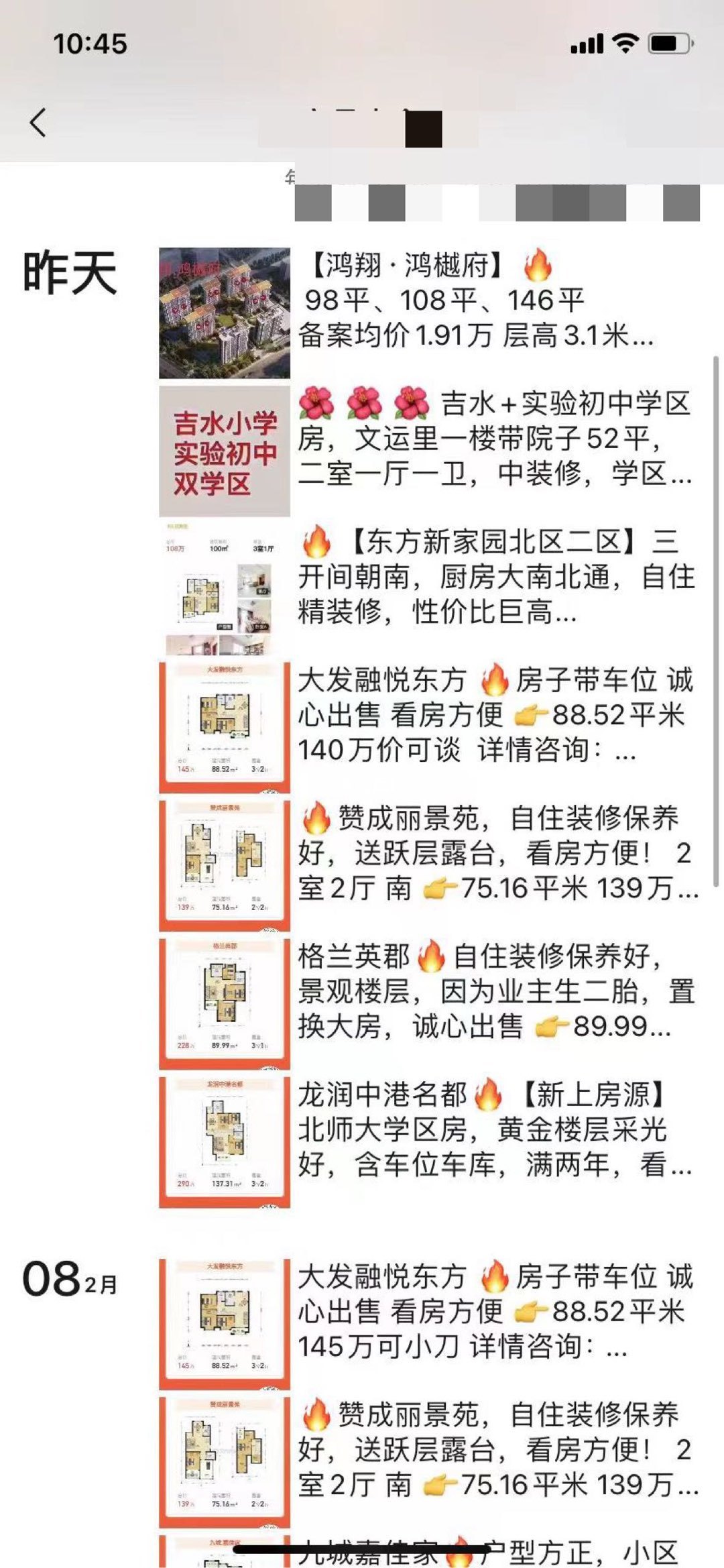The width and height of the screenshot is (724, 1568).
Task: View the 格兰英郡 floor plan image
Action: pos(225,1003)
